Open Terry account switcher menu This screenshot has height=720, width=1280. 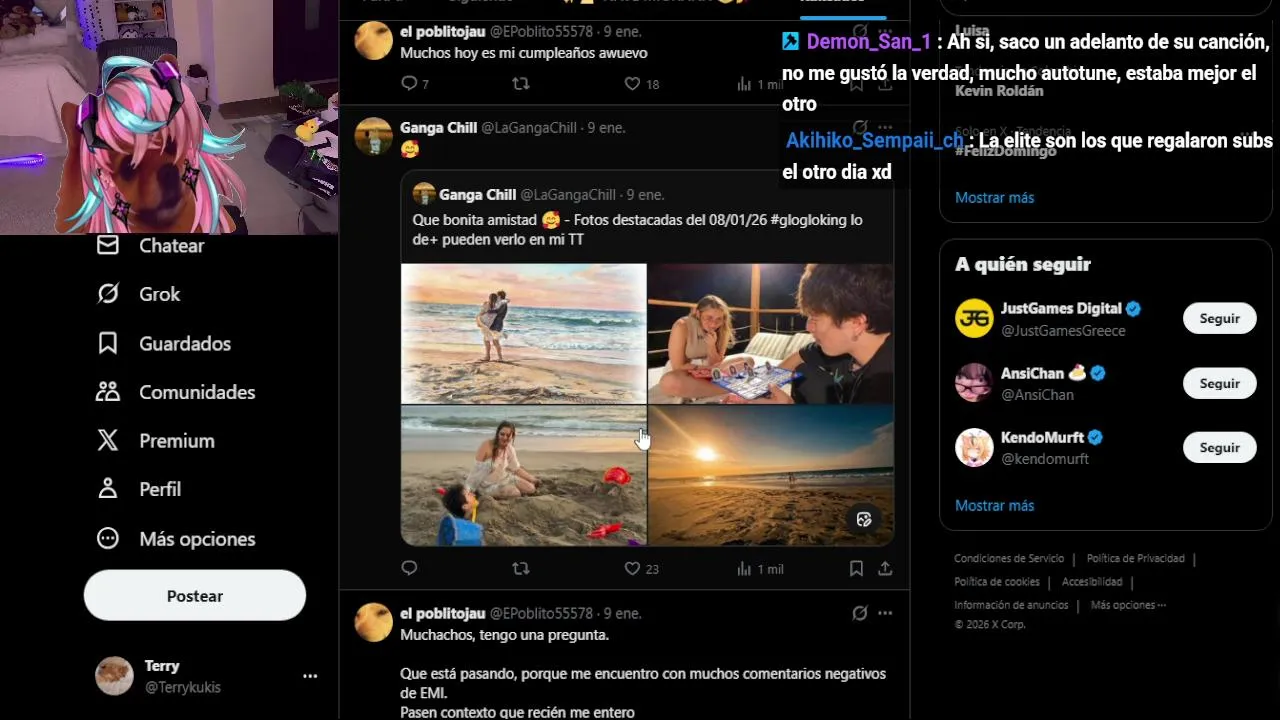point(310,677)
